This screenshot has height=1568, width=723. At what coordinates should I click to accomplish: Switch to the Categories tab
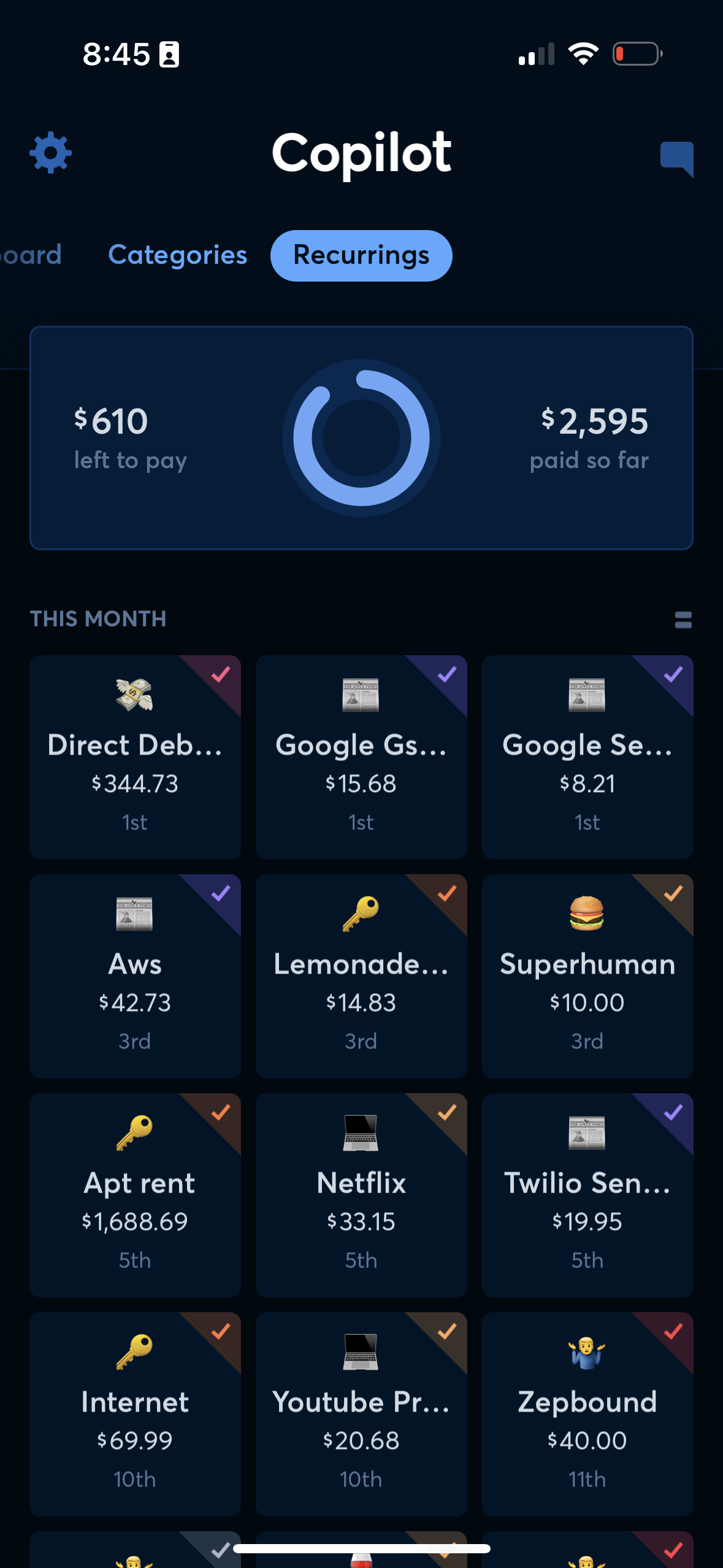[177, 255]
